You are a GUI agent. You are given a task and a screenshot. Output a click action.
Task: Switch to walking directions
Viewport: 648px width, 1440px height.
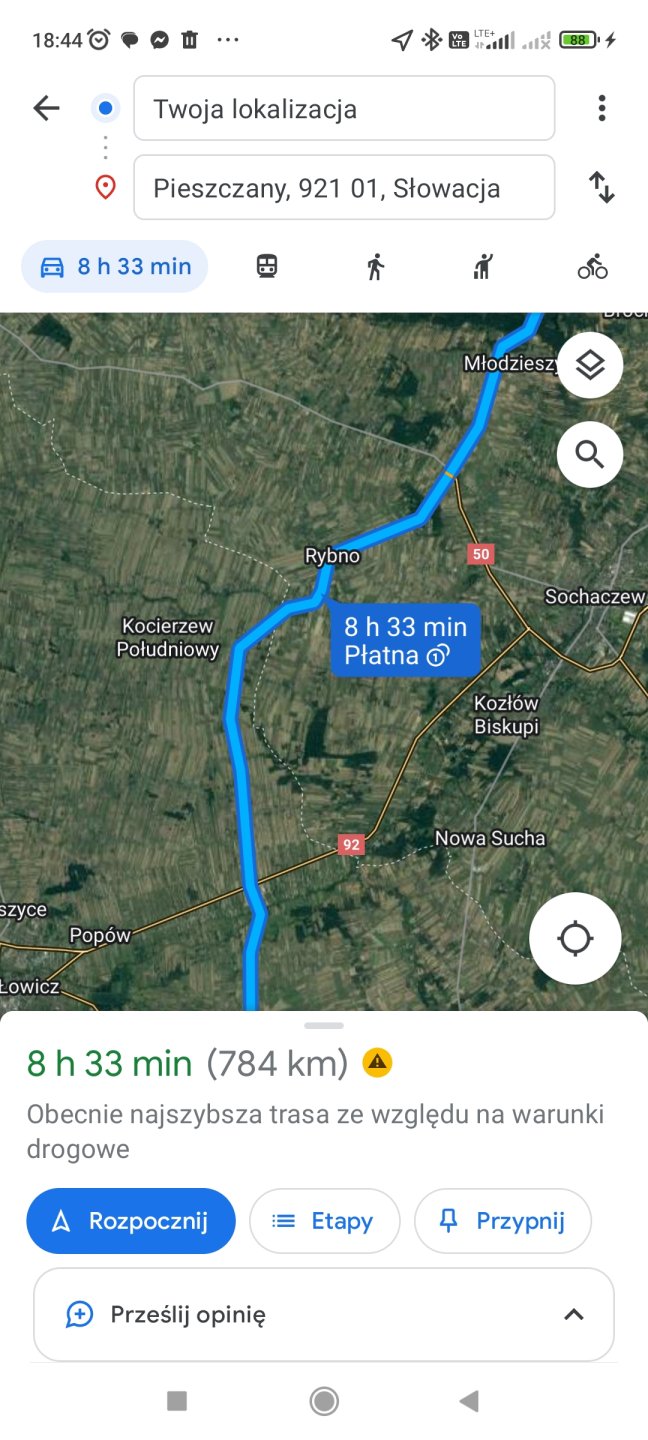click(375, 267)
